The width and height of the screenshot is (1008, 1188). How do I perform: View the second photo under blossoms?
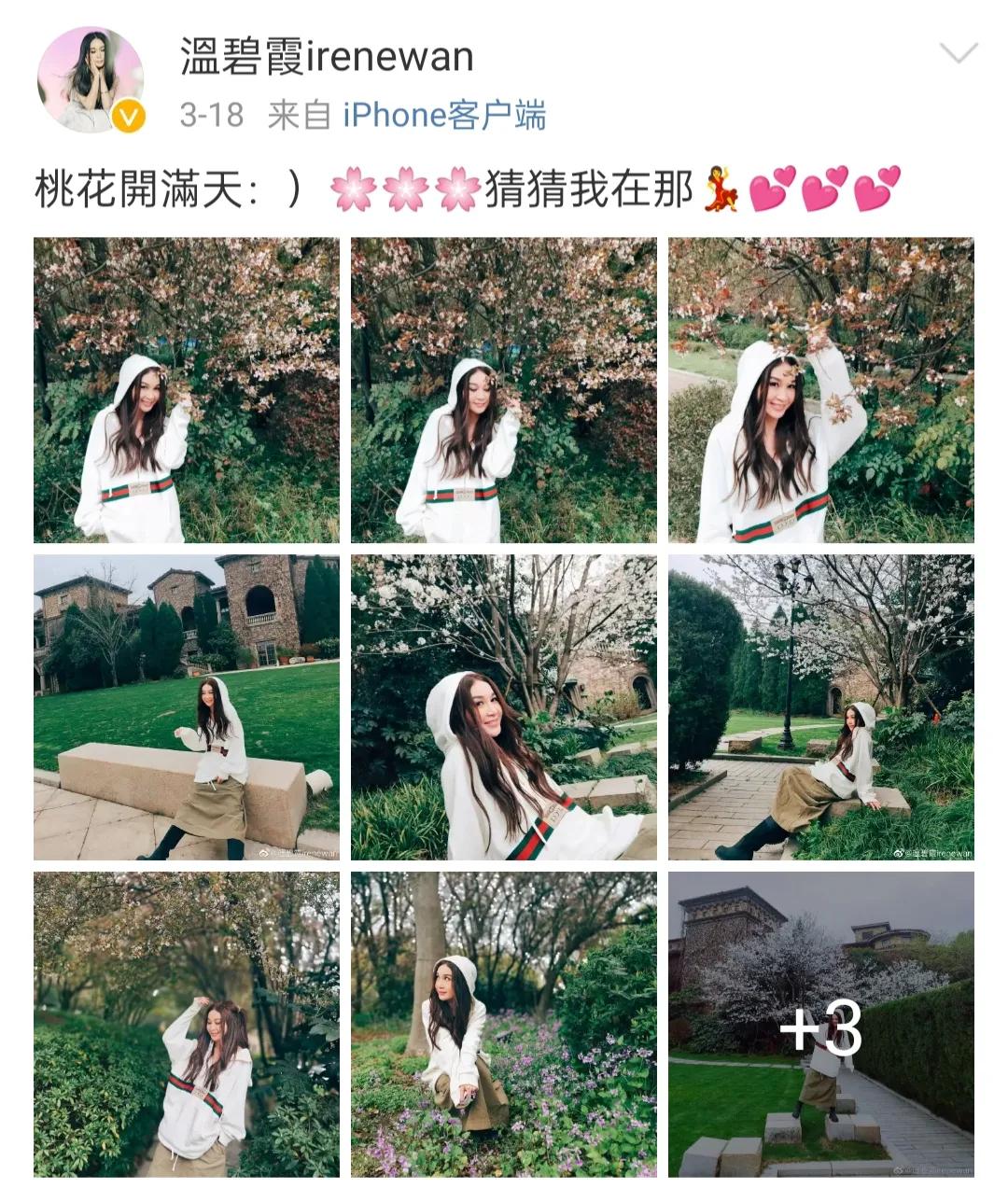coord(504,390)
